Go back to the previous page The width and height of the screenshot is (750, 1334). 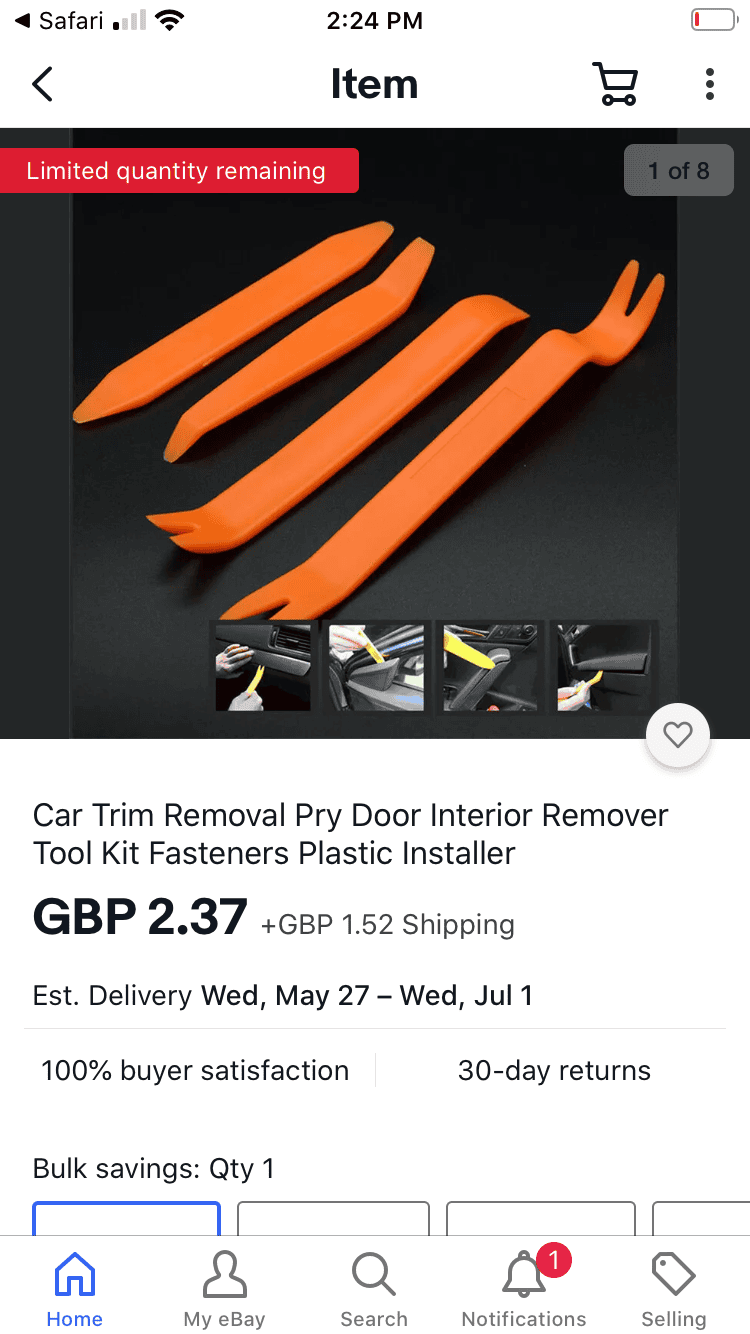click(42, 85)
